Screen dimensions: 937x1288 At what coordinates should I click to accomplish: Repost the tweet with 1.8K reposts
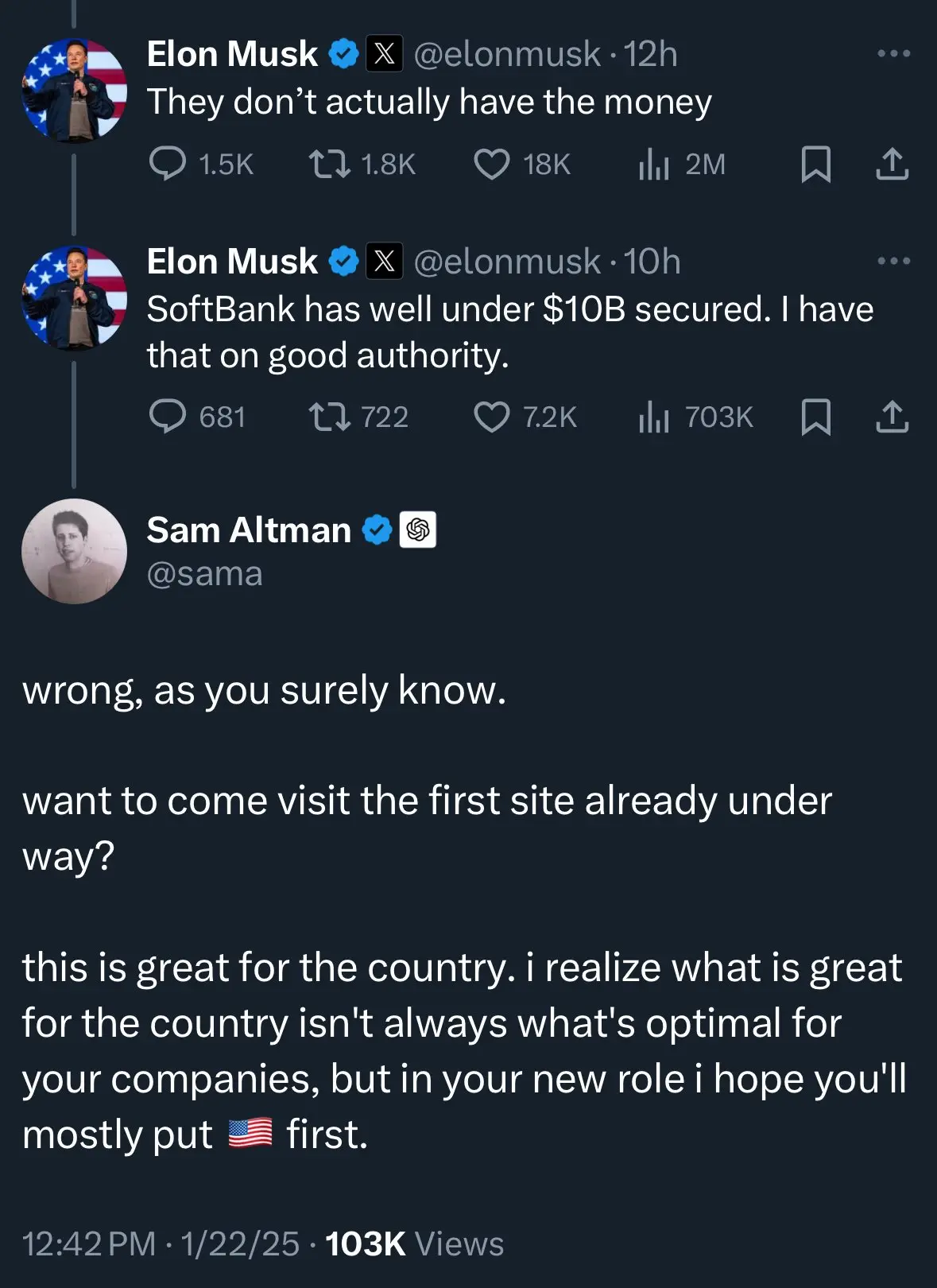[x=329, y=164]
